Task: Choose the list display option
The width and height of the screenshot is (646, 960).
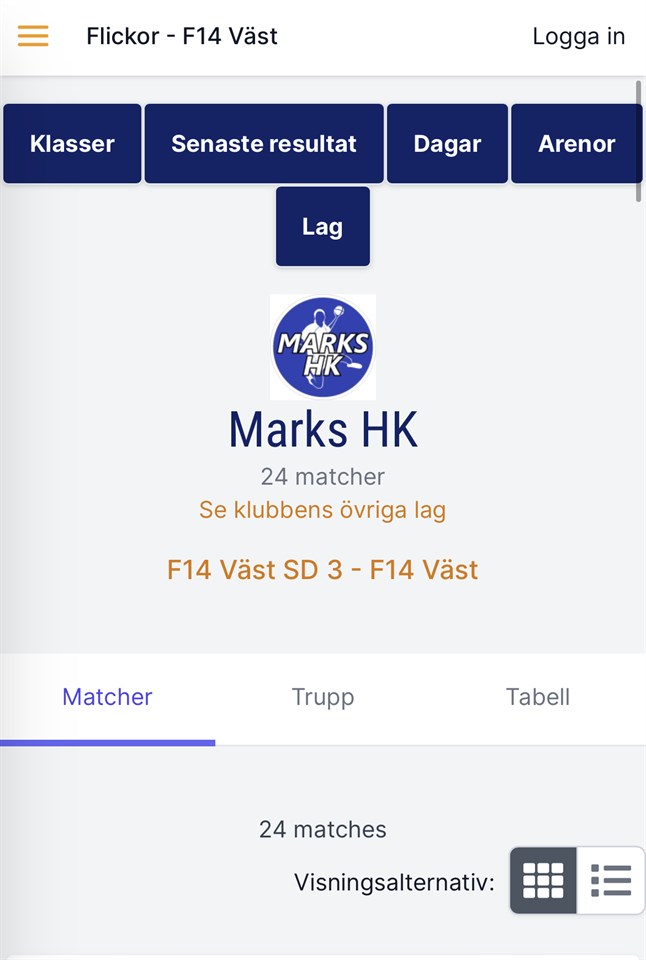Action: 610,881
